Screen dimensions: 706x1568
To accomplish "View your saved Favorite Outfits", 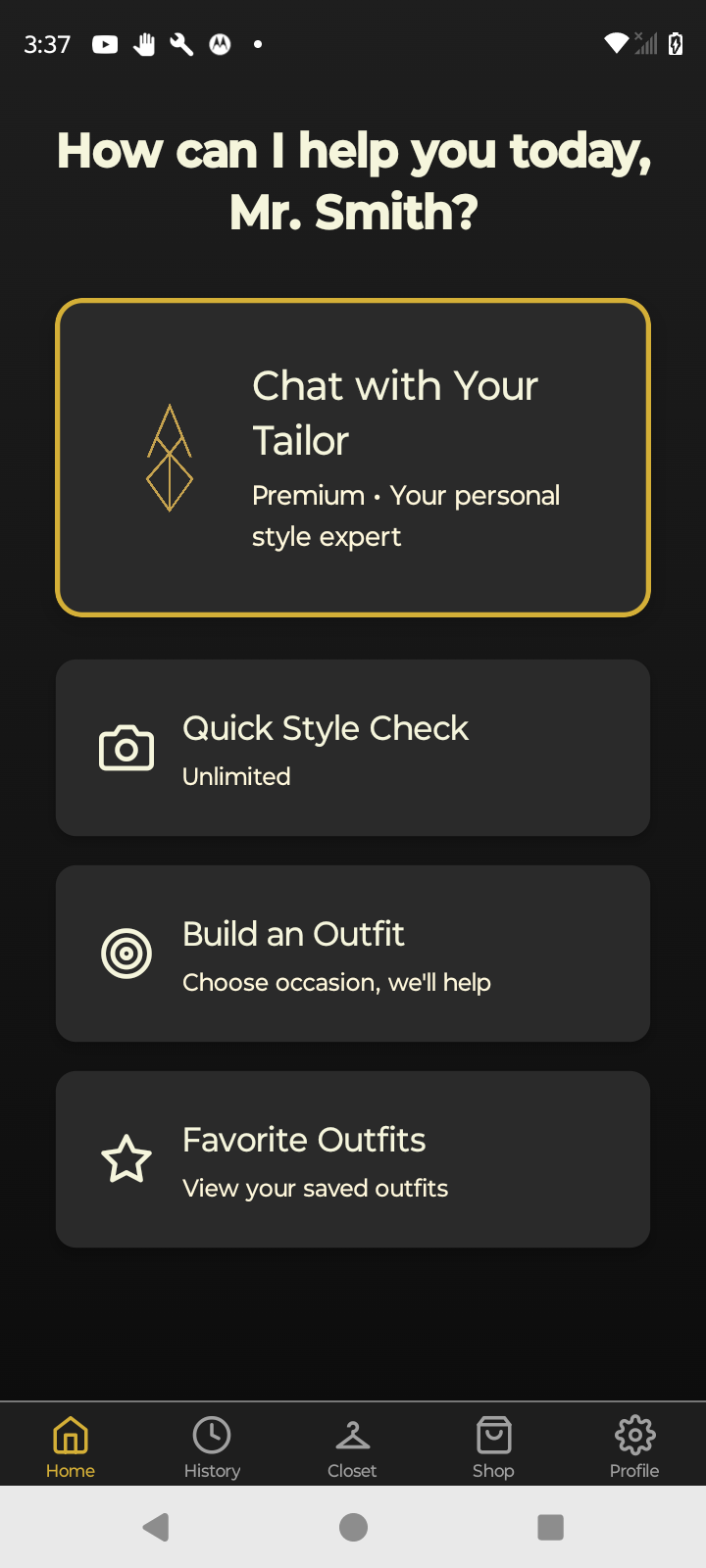I will coord(353,1158).
